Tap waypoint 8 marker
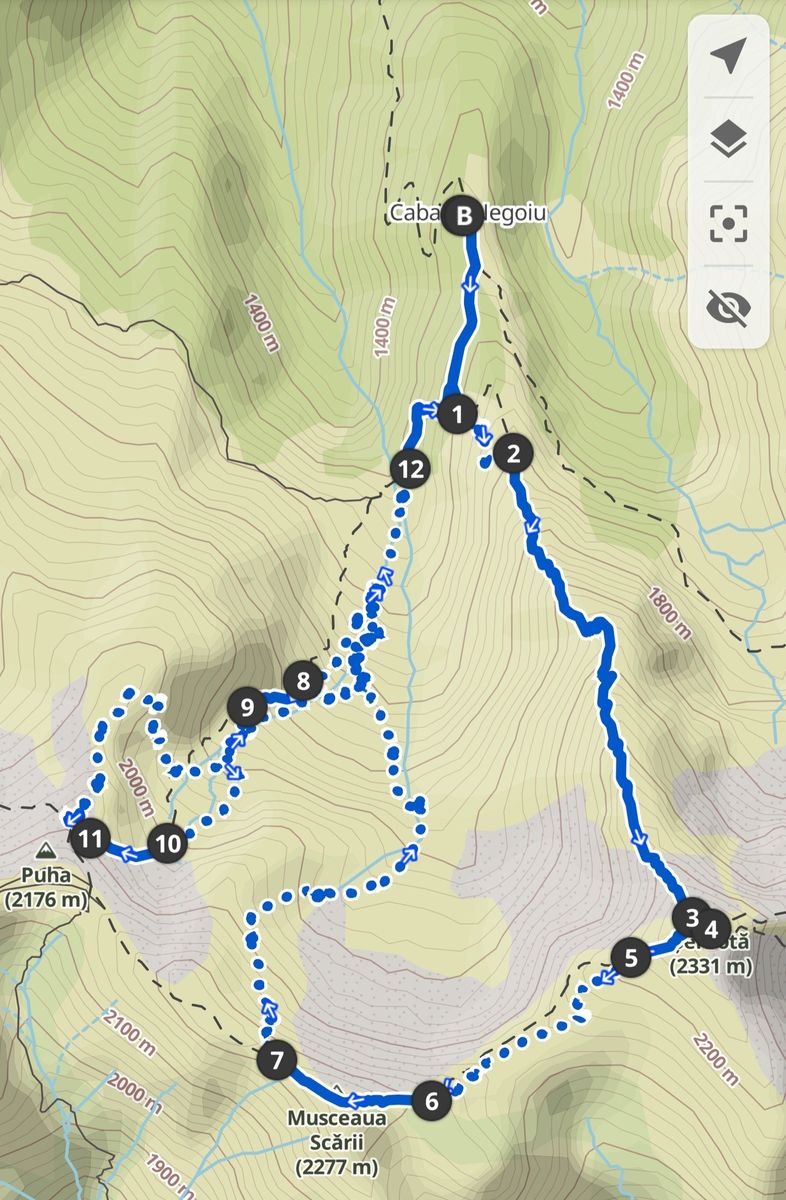786x1200 pixels. [303, 682]
